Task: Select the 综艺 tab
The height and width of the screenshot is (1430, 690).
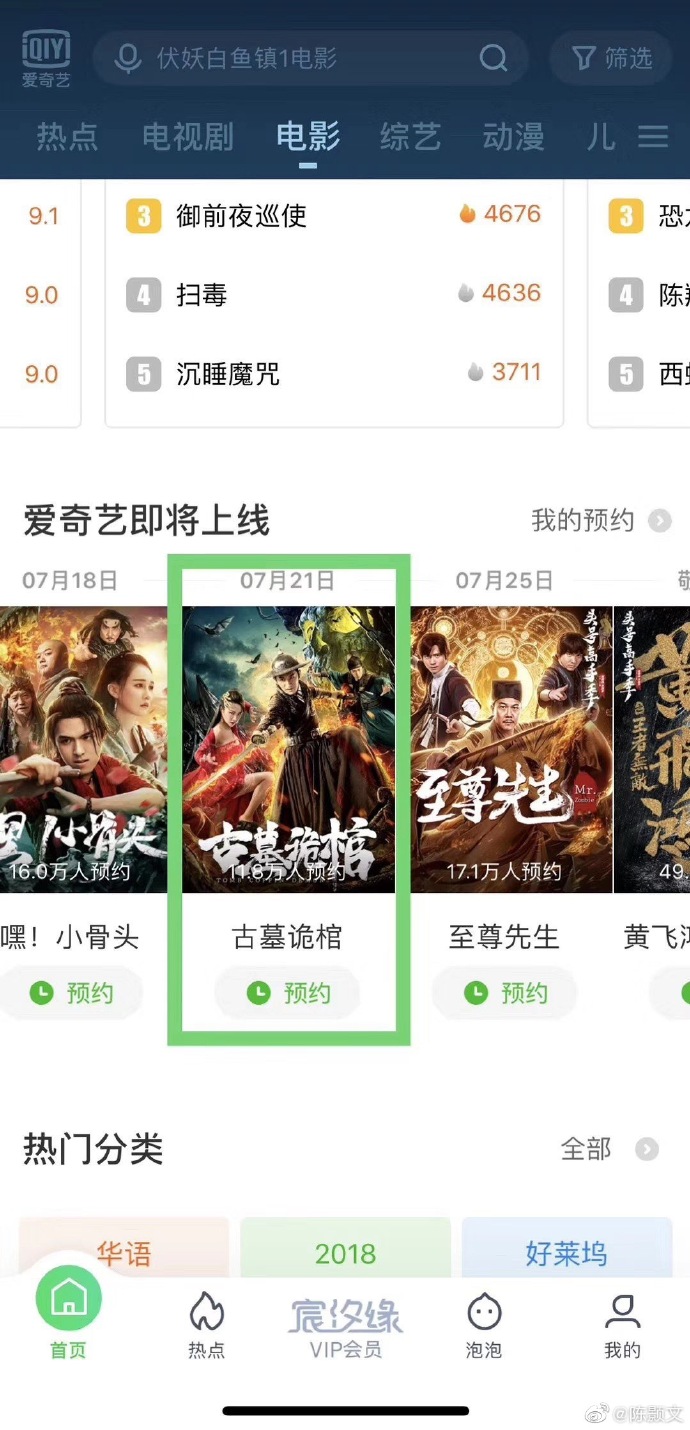Action: (x=410, y=136)
